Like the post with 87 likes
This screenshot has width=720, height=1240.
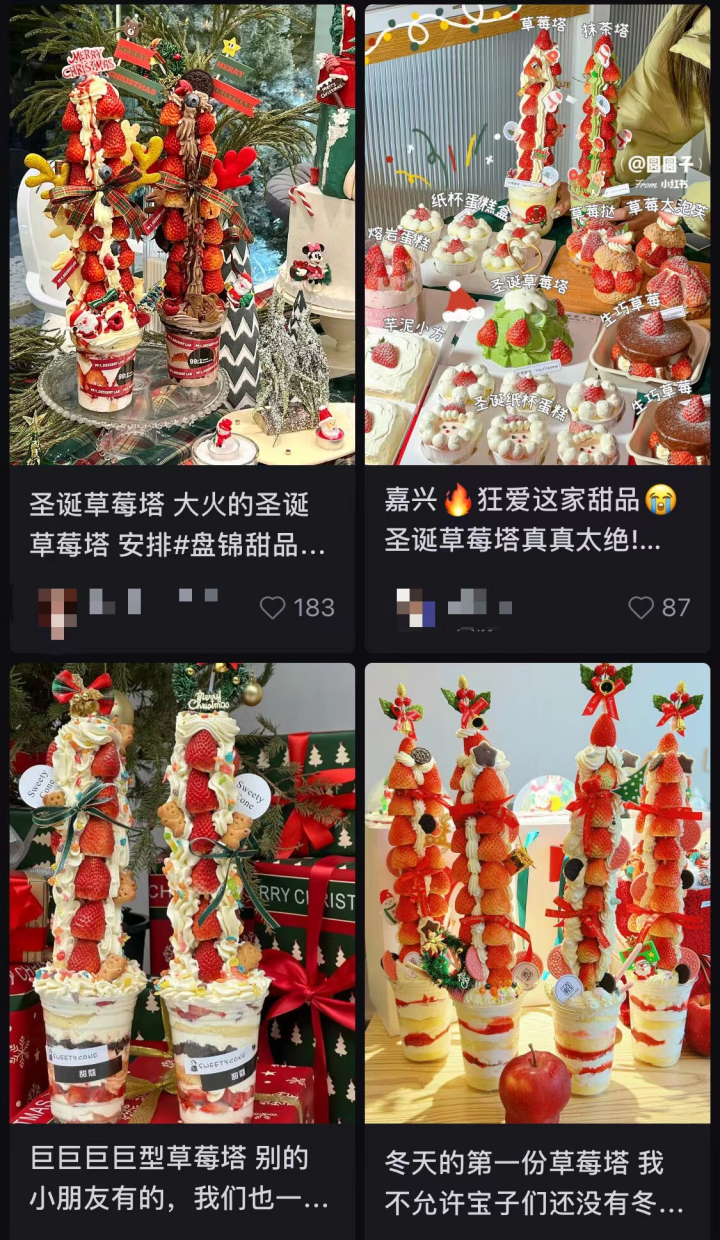(x=640, y=607)
